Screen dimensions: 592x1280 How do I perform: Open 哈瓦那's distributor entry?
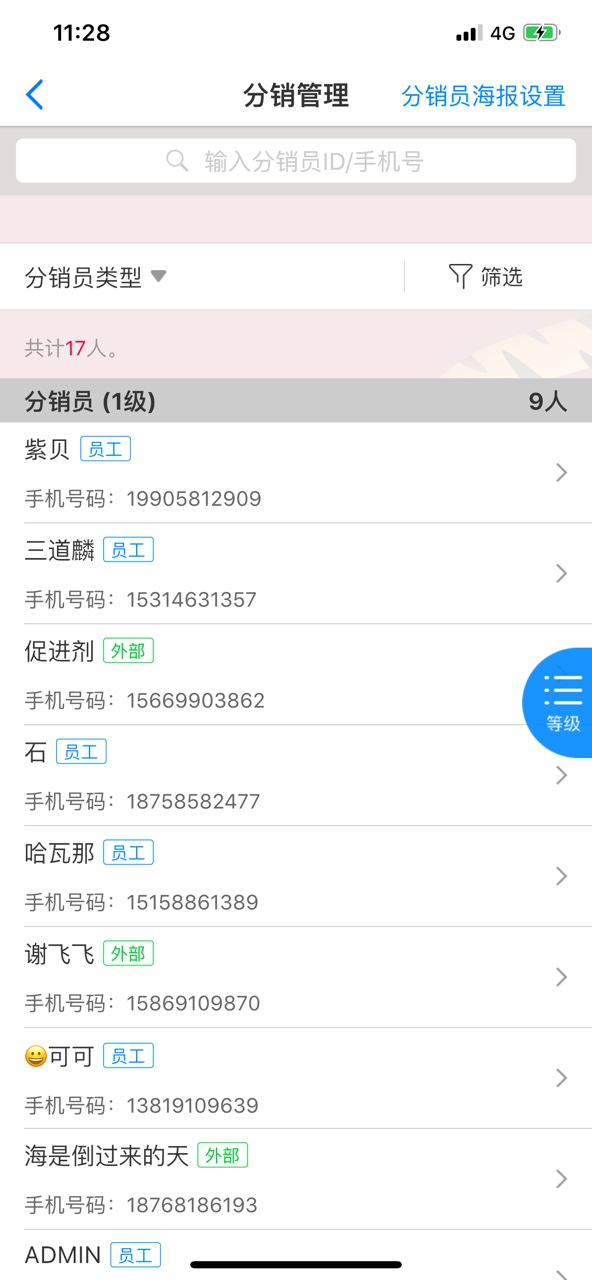pos(296,877)
